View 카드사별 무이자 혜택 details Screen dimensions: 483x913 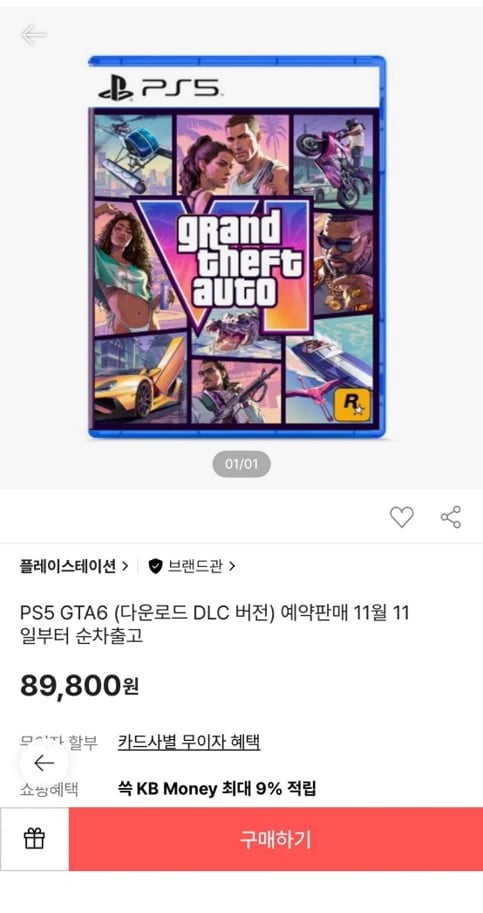[189, 742]
